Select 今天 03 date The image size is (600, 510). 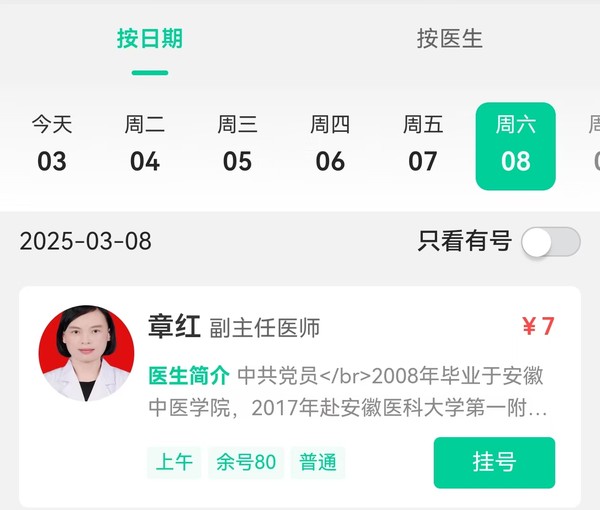(x=52, y=144)
